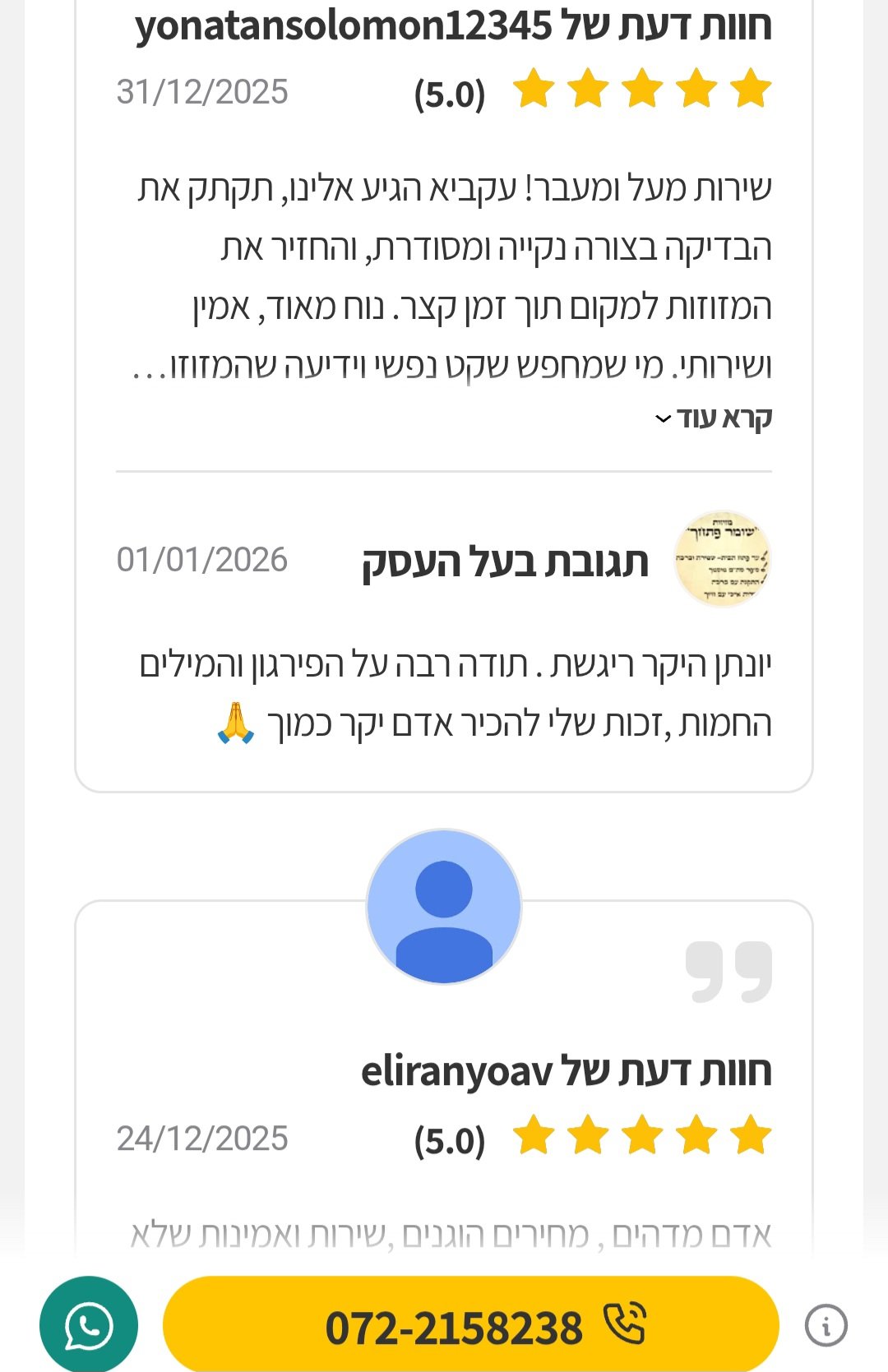This screenshot has height=1372, width=888.
Task: Expand yonatansolomon12345's review with קרא עוד
Action: [714, 418]
